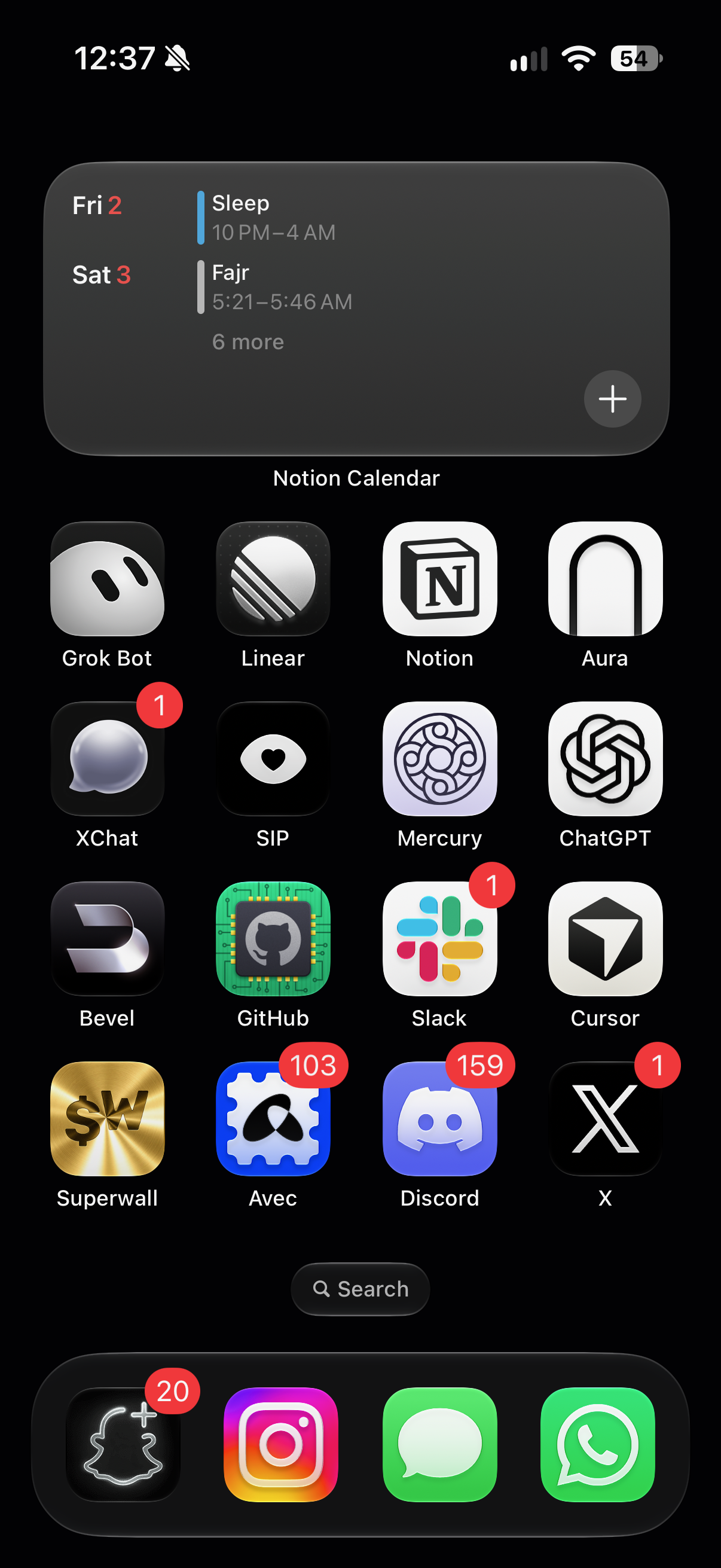Screen dimensions: 721x1568
Task: Open Slack
Action: pyautogui.click(x=440, y=939)
